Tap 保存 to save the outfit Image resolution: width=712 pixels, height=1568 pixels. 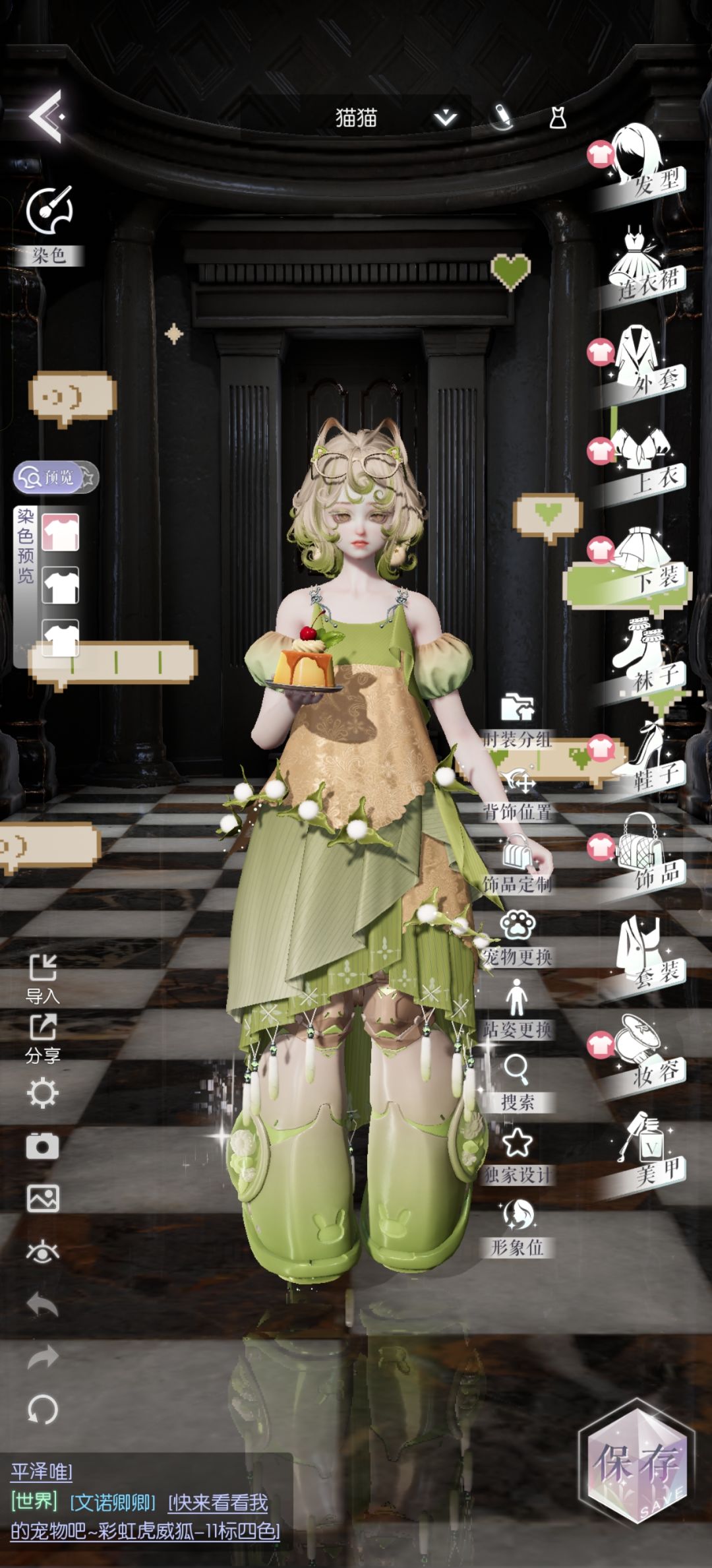point(636,1461)
